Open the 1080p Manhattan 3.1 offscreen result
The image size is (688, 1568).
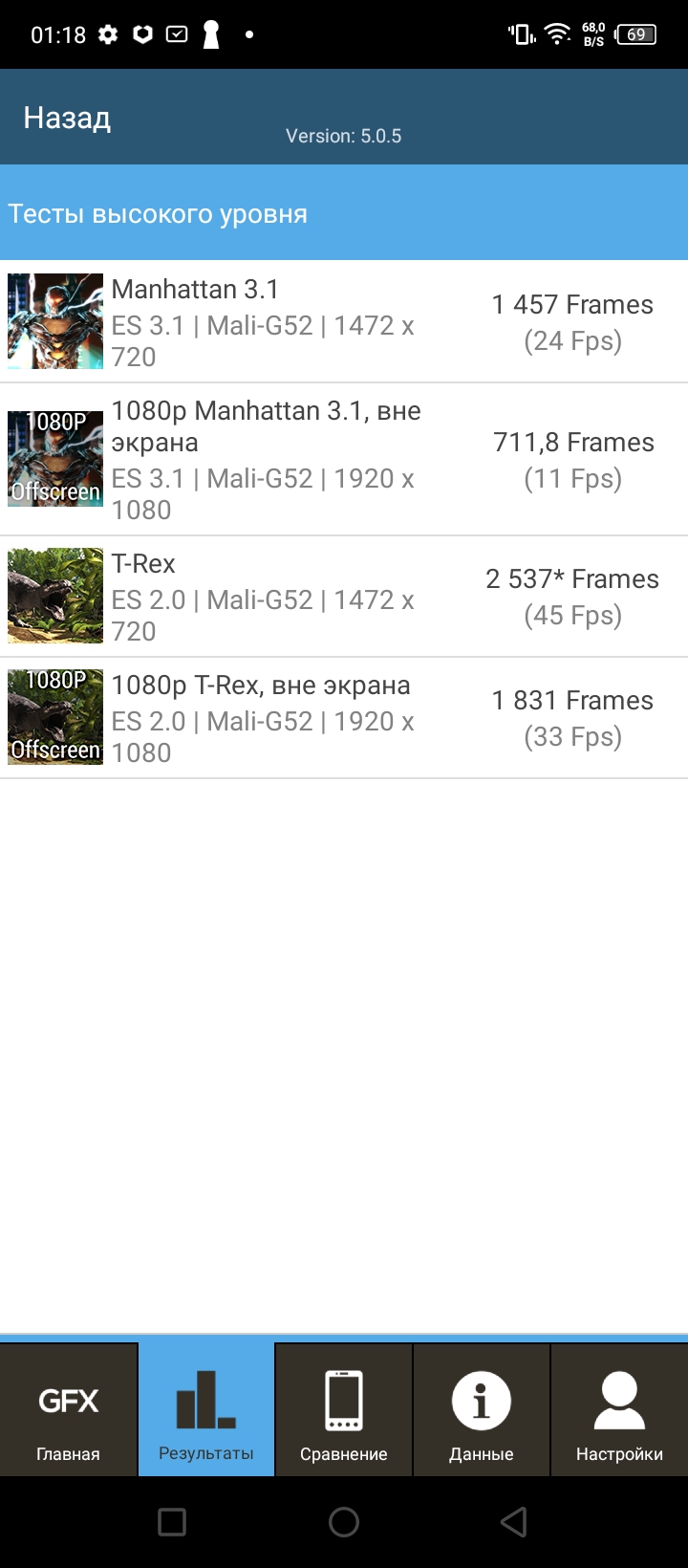point(344,460)
